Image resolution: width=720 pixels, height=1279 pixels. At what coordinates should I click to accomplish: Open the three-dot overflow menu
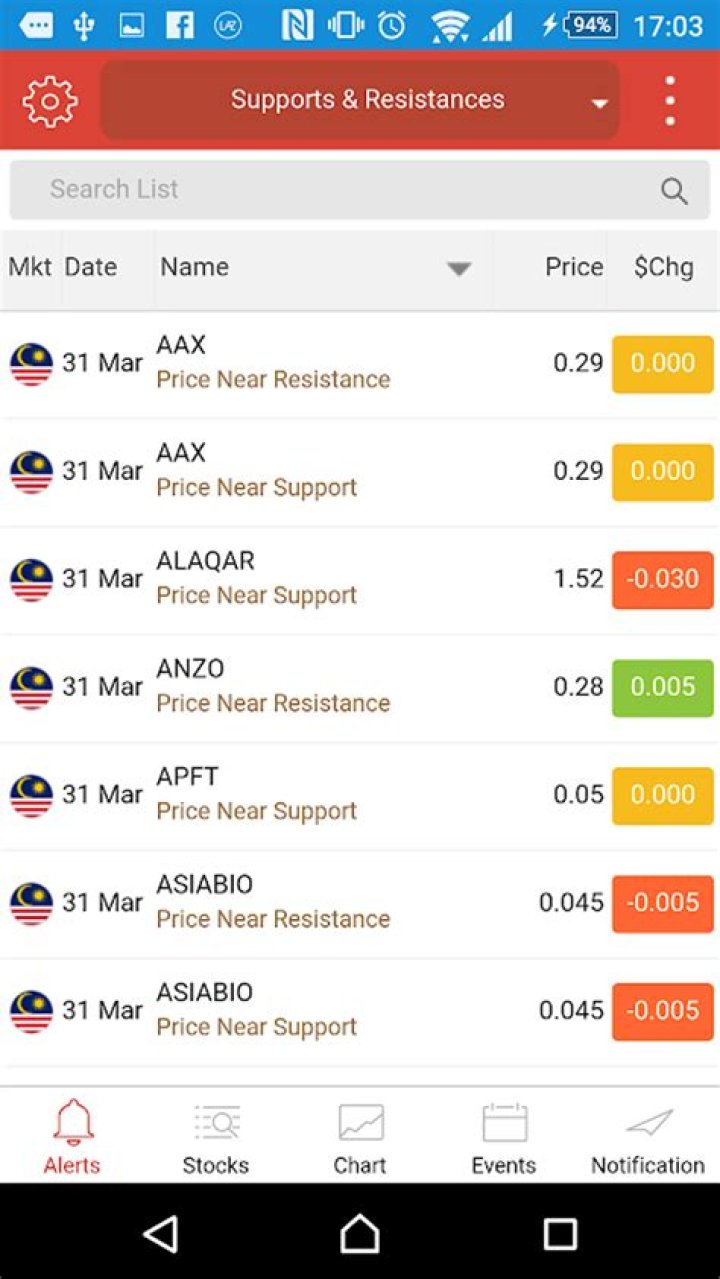(x=670, y=100)
